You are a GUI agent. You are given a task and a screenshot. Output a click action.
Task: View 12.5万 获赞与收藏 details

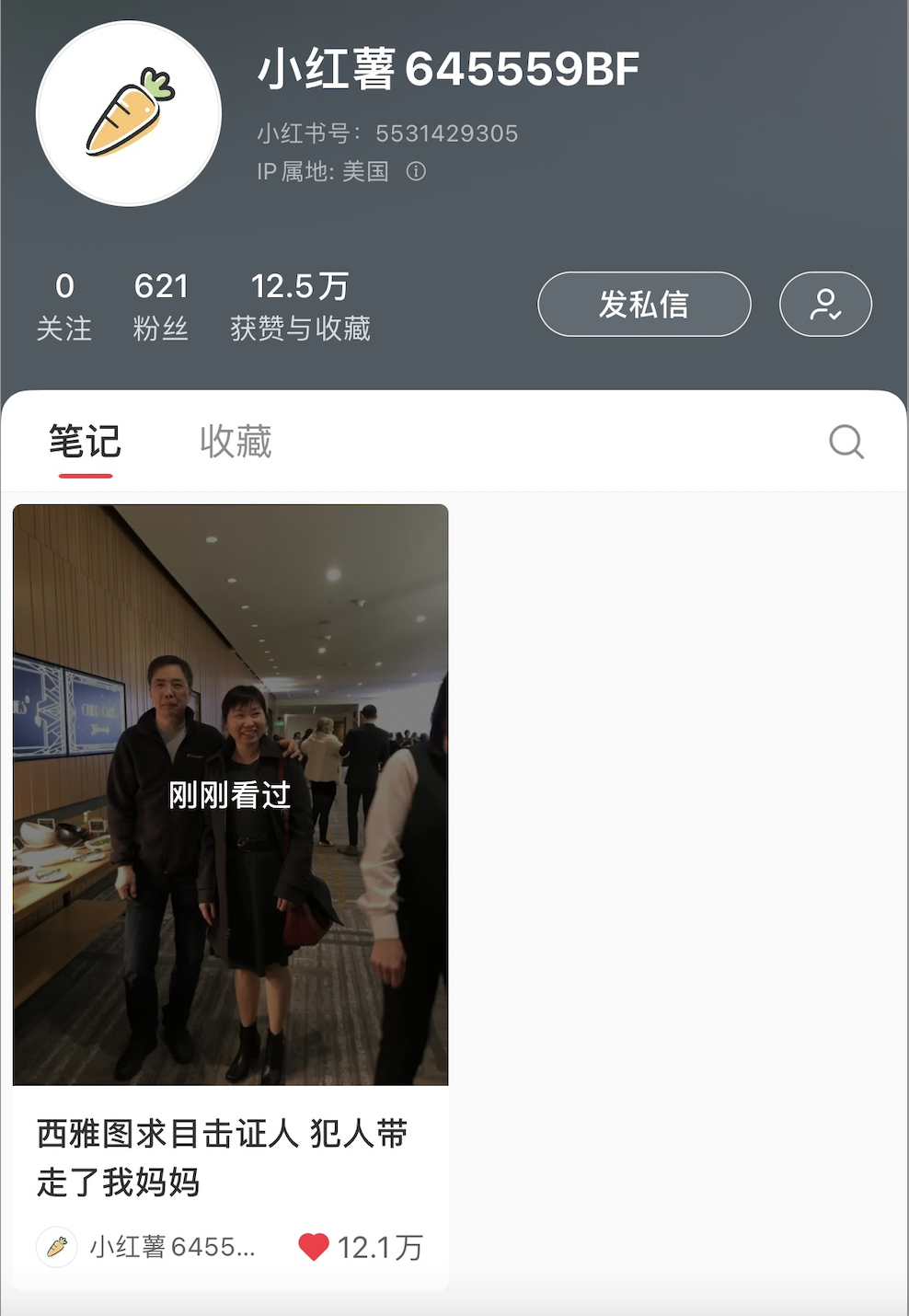click(x=300, y=306)
